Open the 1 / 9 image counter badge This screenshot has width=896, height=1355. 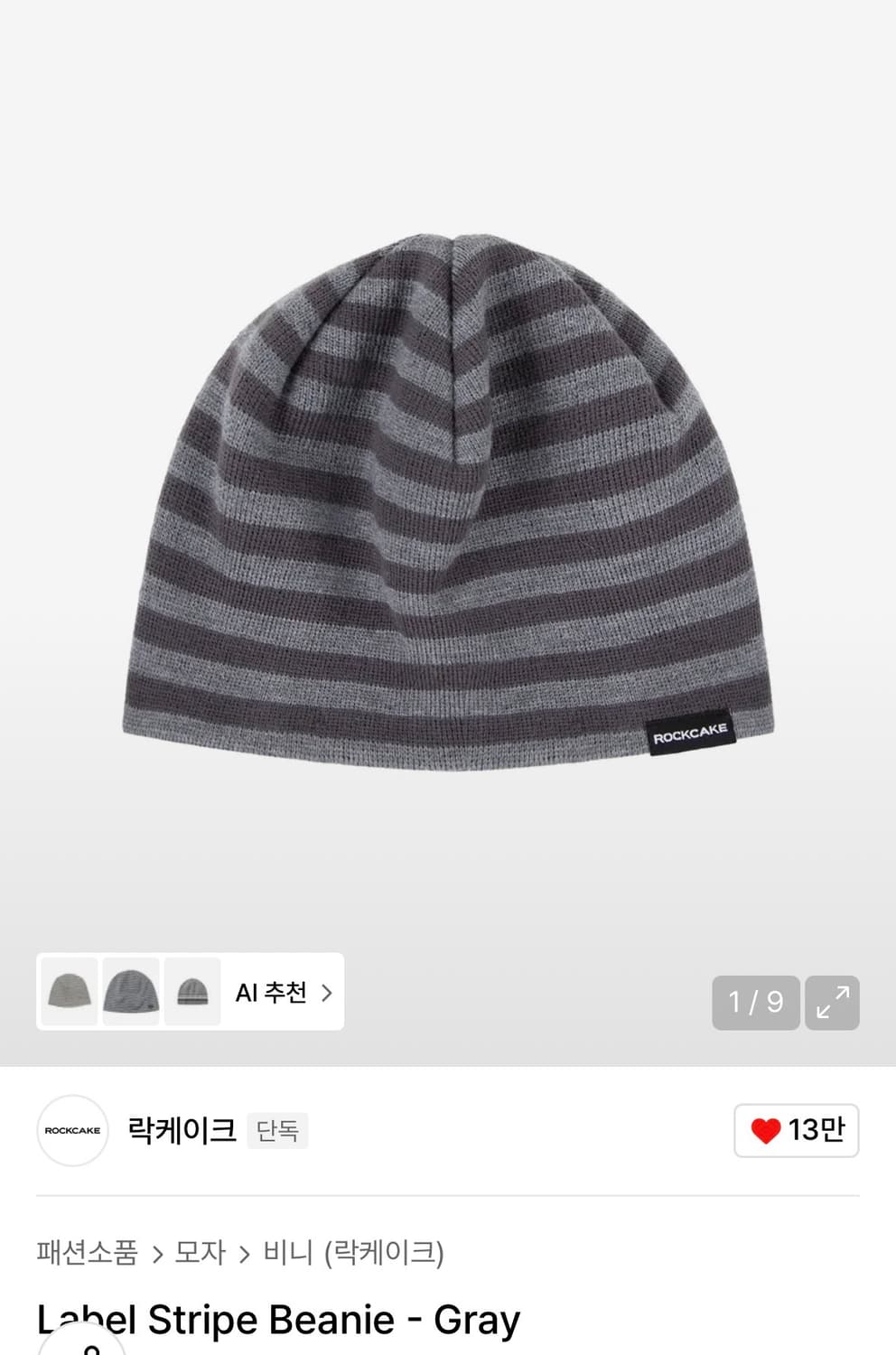coord(756,1003)
